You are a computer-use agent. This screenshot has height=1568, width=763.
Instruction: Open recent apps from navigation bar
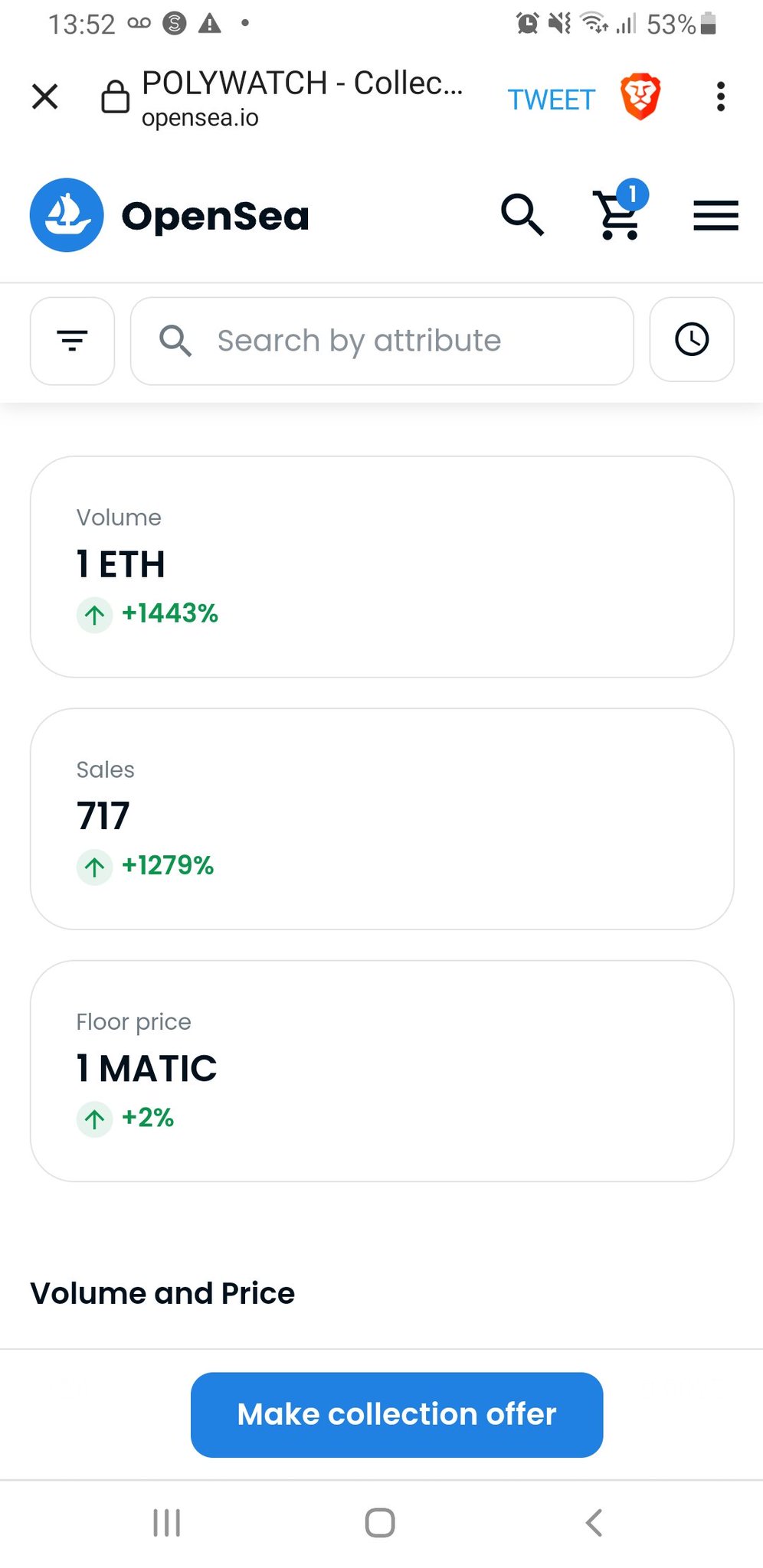coord(167,1522)
